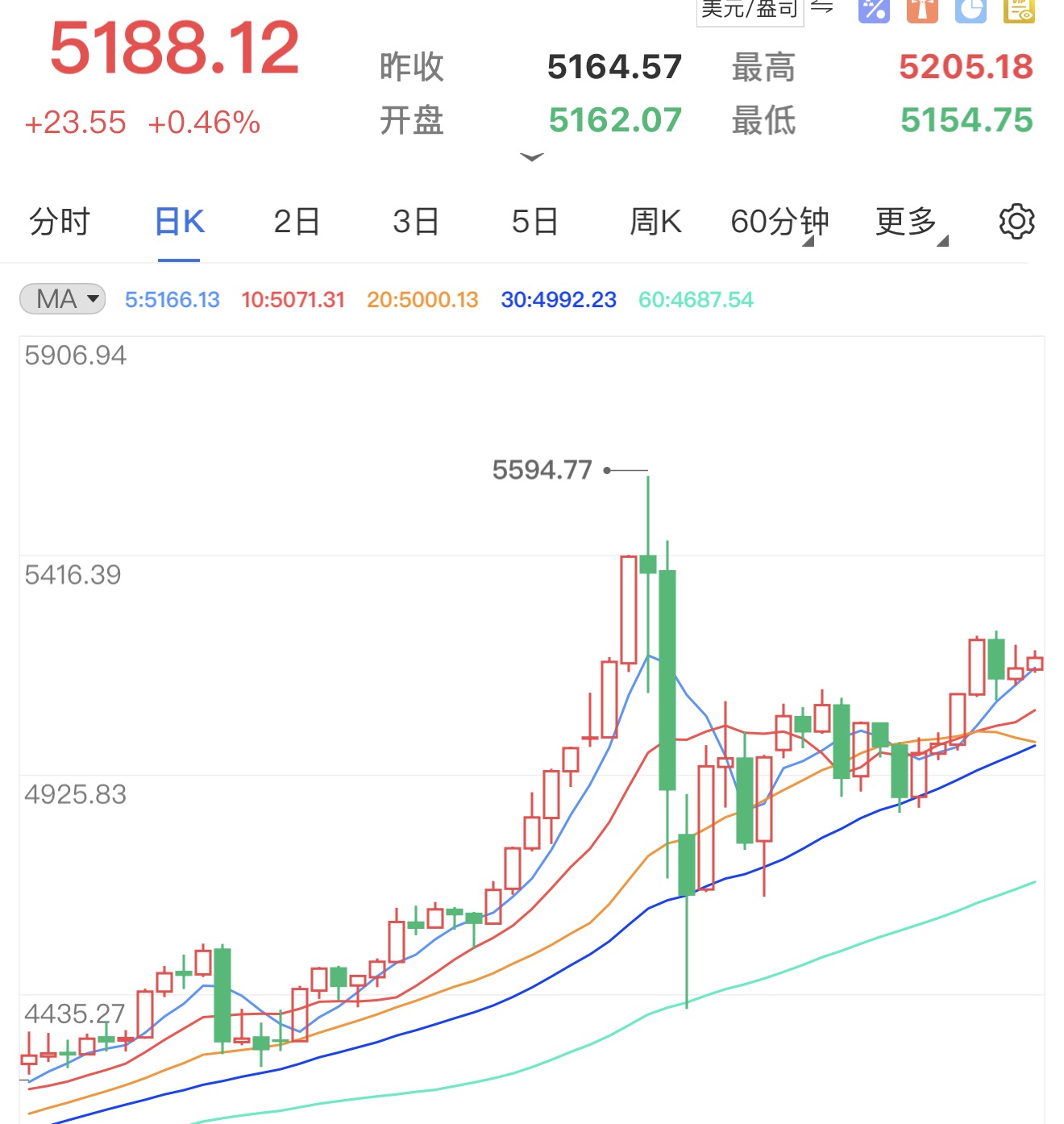The image size is (1064, 1124).
Task: Expand the quote details chevron
Action: [x=531, y=157]
